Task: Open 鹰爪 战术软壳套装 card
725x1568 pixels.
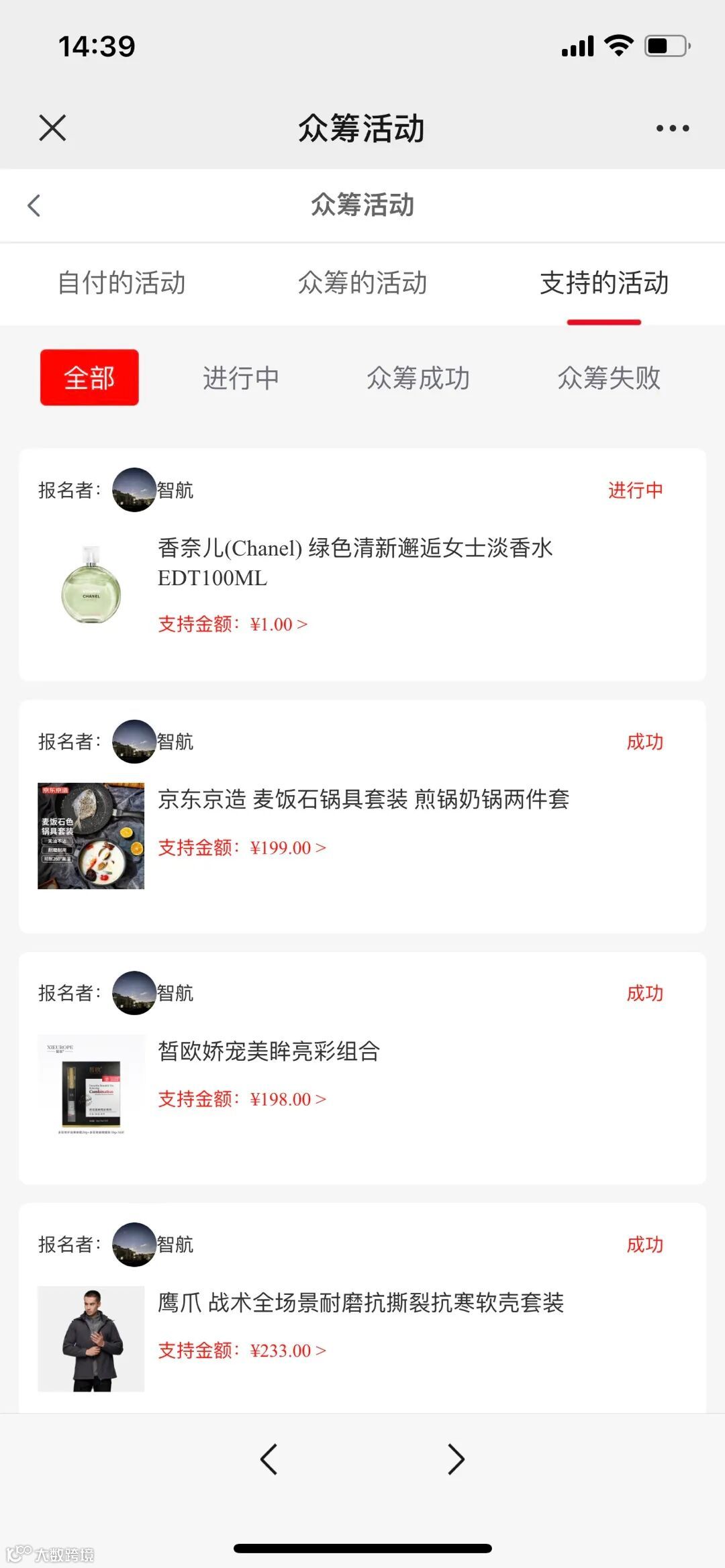Action: [x=360, y=1302]
